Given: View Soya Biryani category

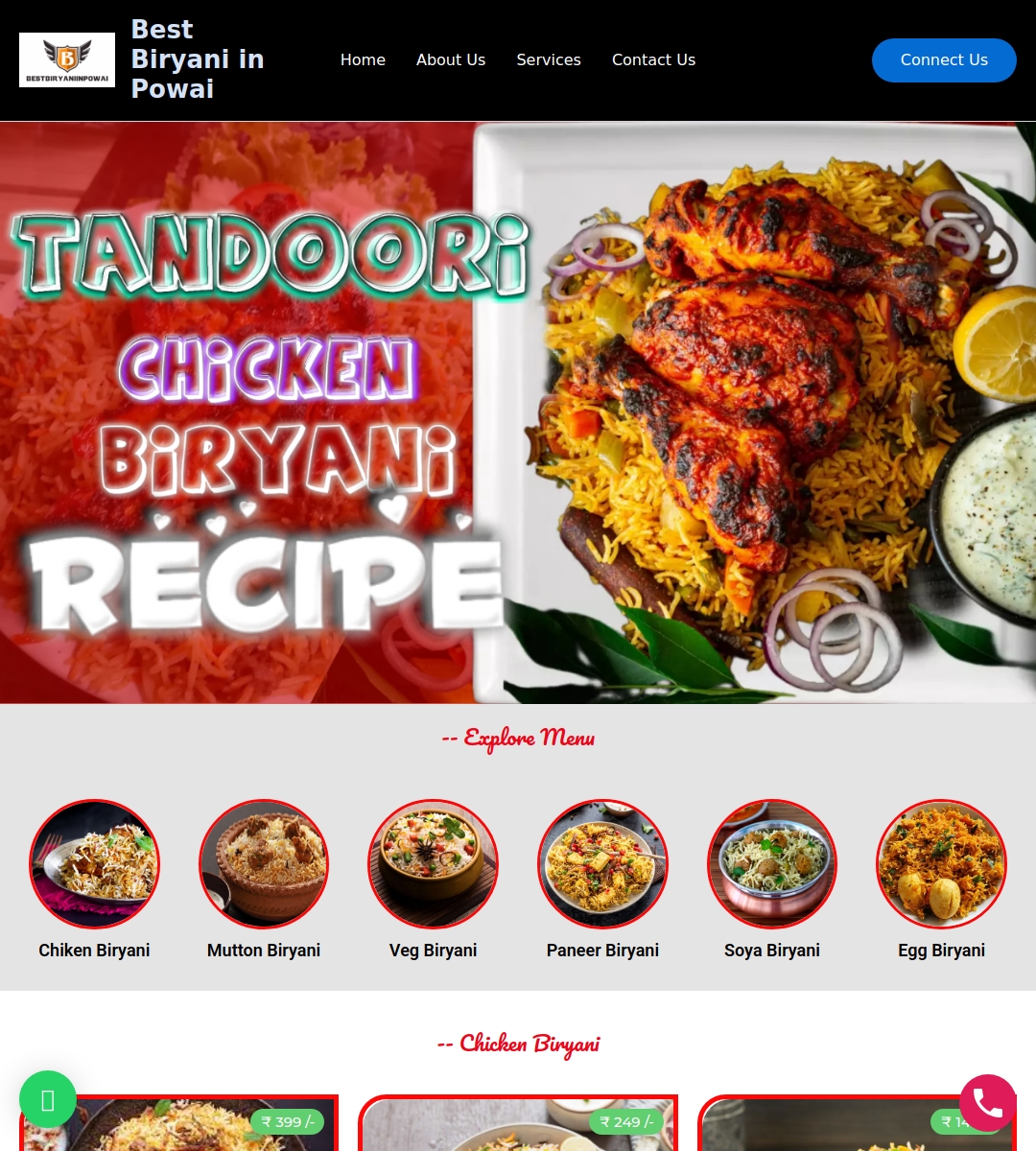Looking at the screenshot, I should point(772,864).
